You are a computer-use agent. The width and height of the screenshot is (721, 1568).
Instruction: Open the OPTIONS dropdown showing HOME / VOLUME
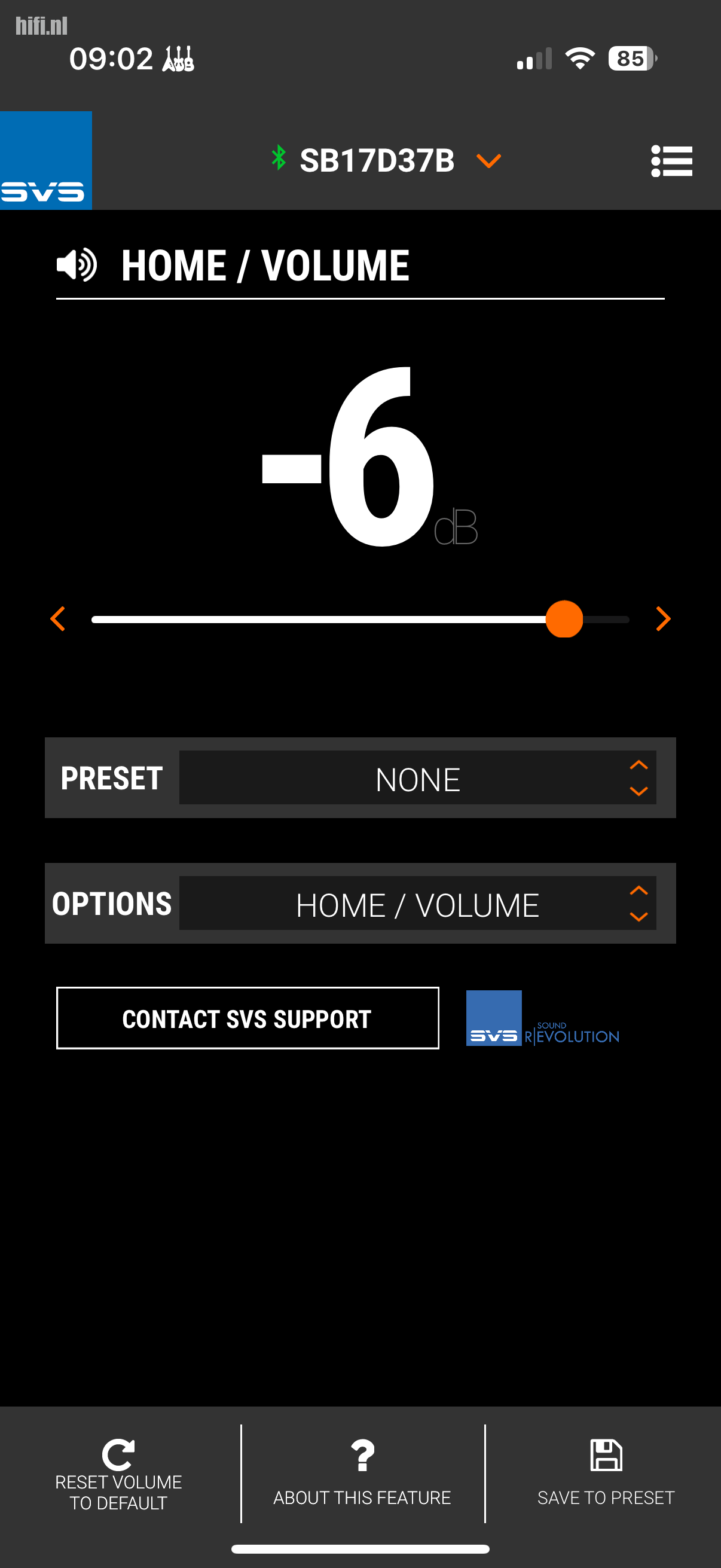(x=417, y=903)
